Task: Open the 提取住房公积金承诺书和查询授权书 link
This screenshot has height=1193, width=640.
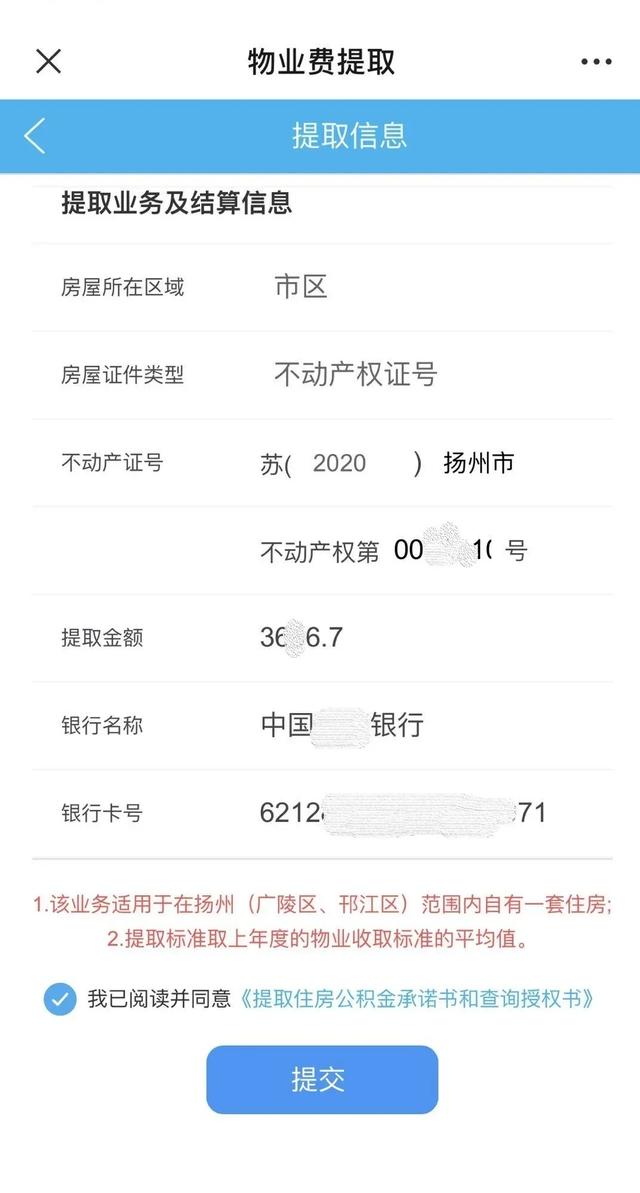Action: coord(416,999)
